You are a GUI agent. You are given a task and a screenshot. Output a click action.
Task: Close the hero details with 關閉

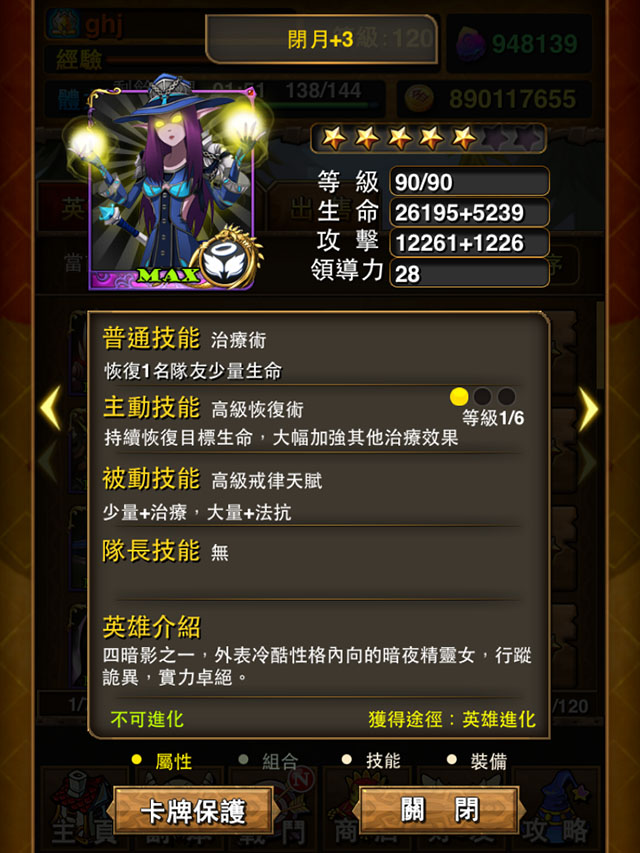[439, 809]
